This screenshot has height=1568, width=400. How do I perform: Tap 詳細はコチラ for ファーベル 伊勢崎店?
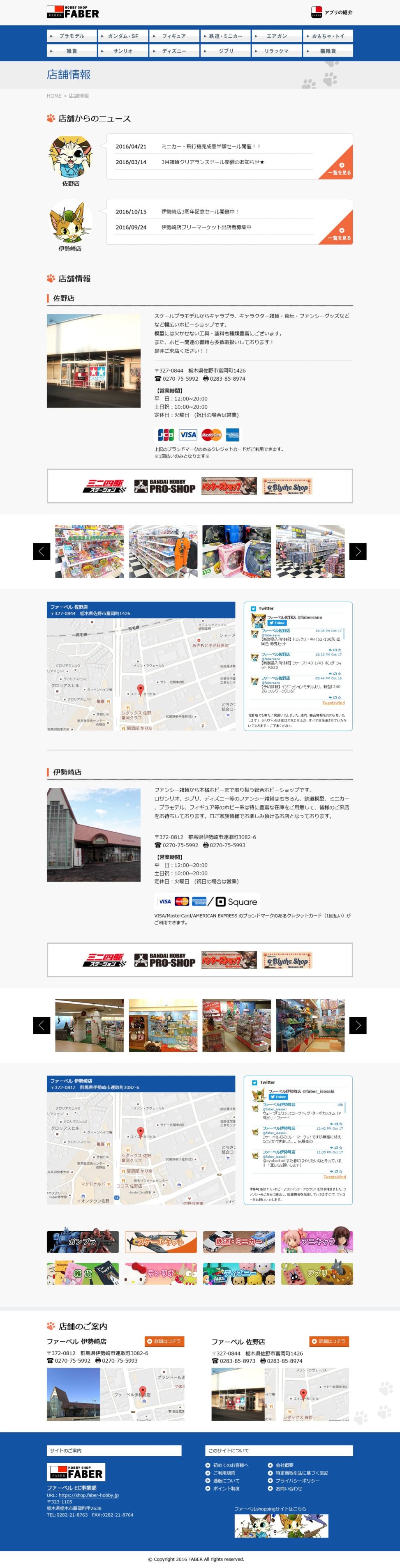click(164, 1341)
